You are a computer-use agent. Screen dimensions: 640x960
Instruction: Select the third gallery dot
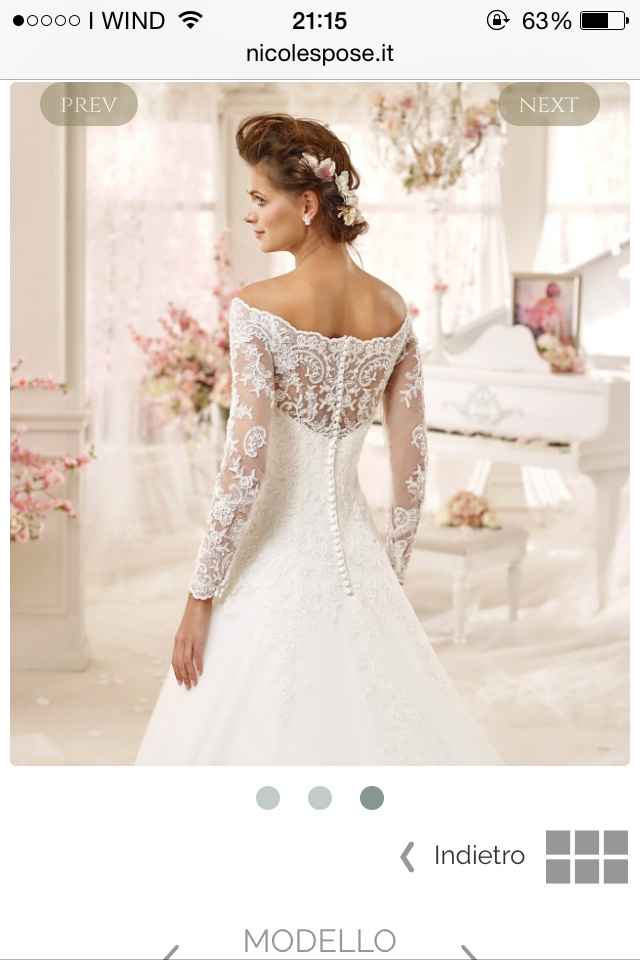coord(372,797)
